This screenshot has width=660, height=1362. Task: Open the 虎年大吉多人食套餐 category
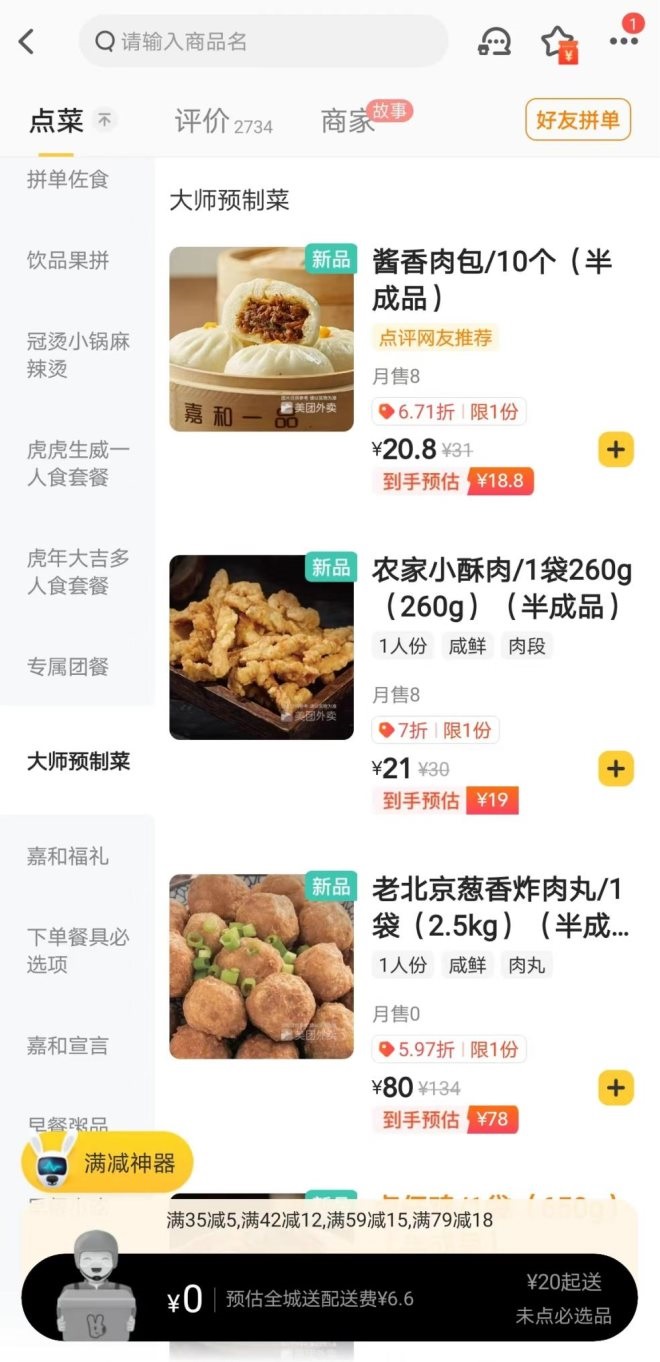(78, 571)
